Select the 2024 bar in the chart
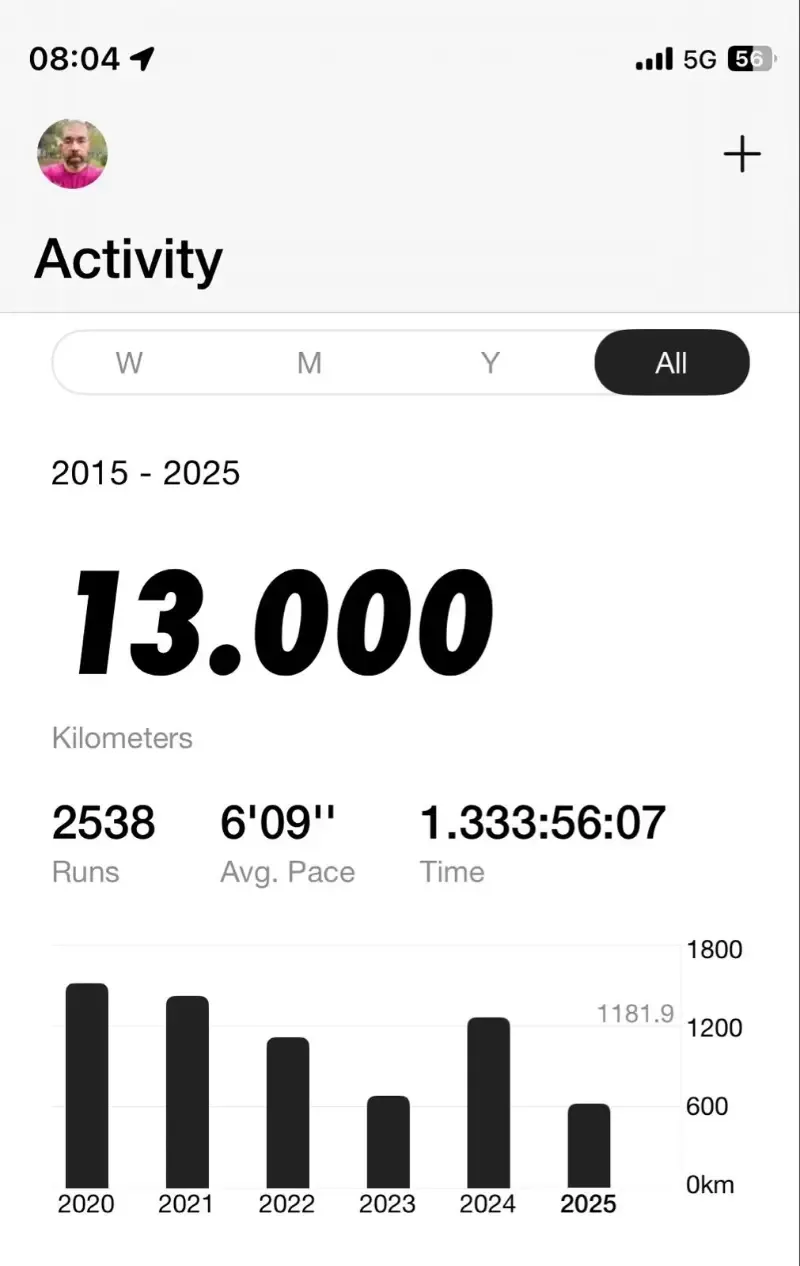Viewport: 800px width, 1266px height. point(488,1102)
